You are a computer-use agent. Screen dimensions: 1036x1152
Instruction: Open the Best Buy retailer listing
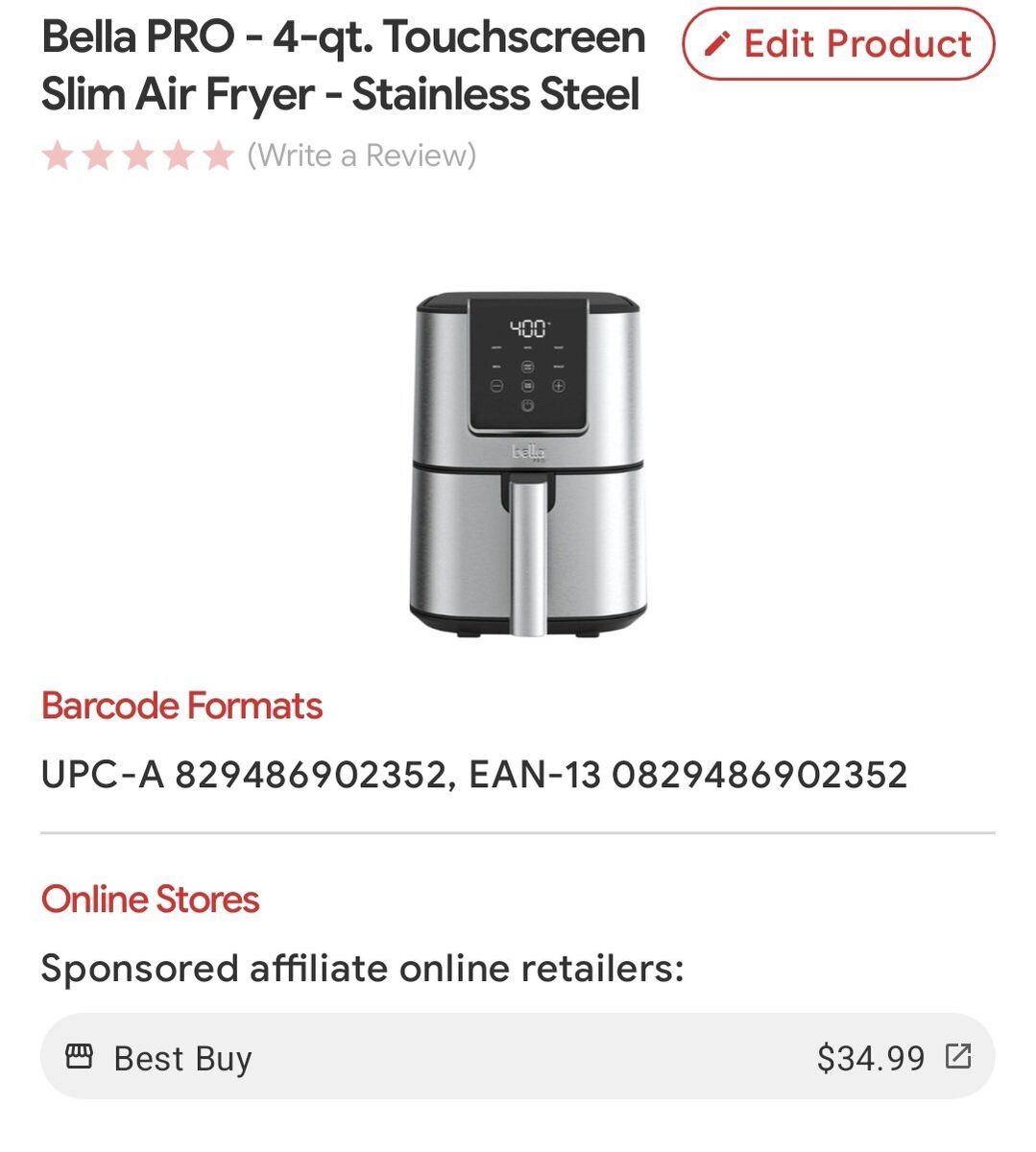point(517,1057)
